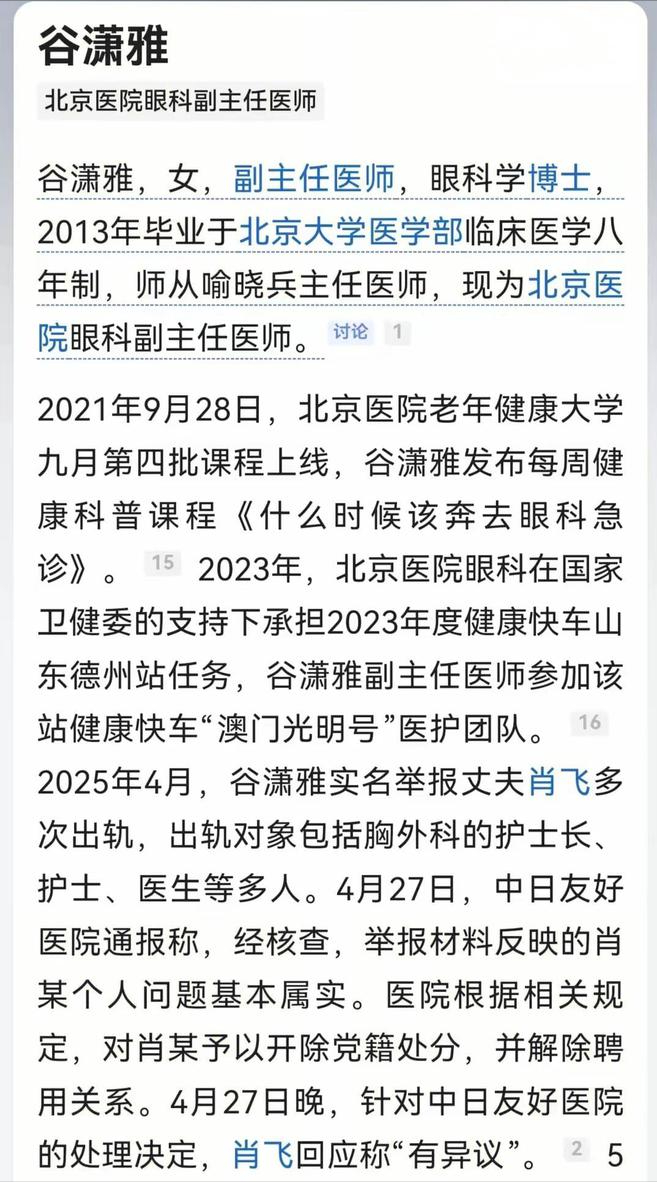Open the 博士 link
This screenshot has height=1182, width=657.
(559, 180)
